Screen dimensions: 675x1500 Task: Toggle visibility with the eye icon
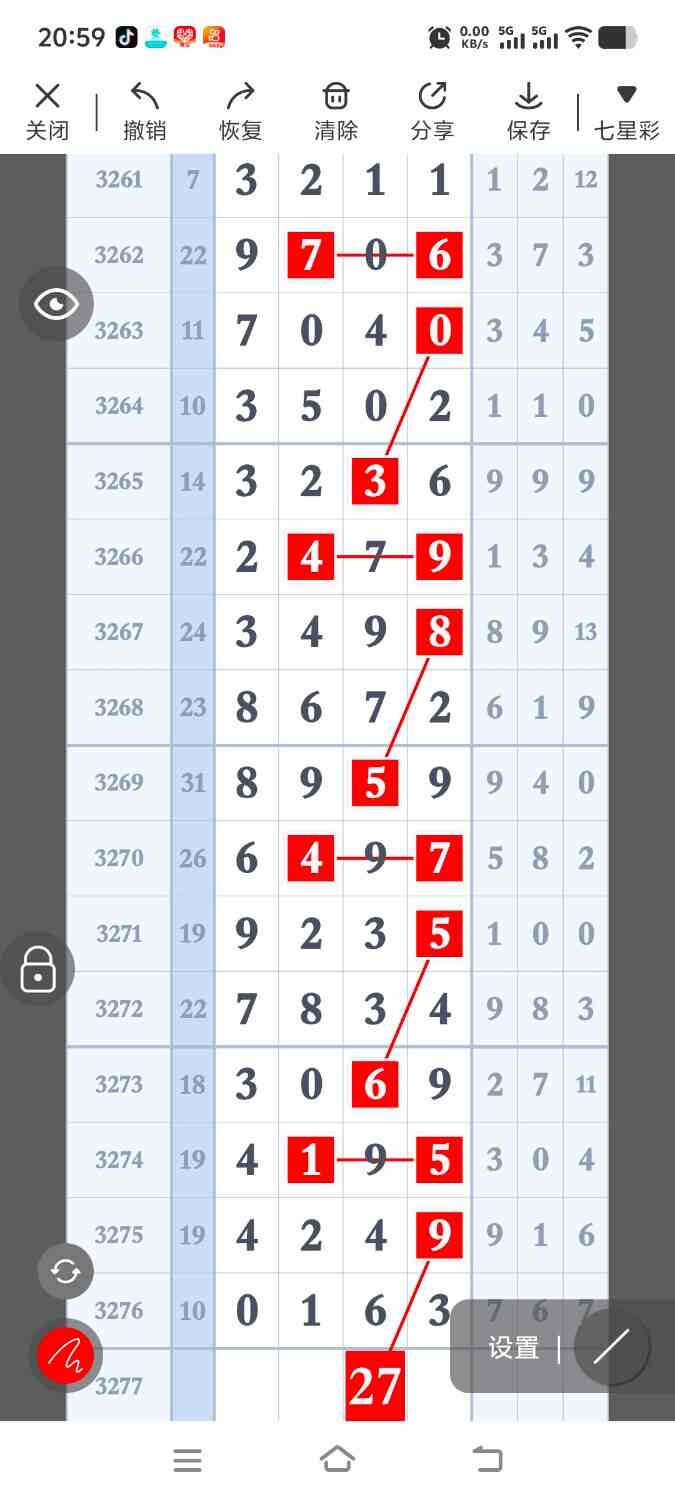click(56, 304)
